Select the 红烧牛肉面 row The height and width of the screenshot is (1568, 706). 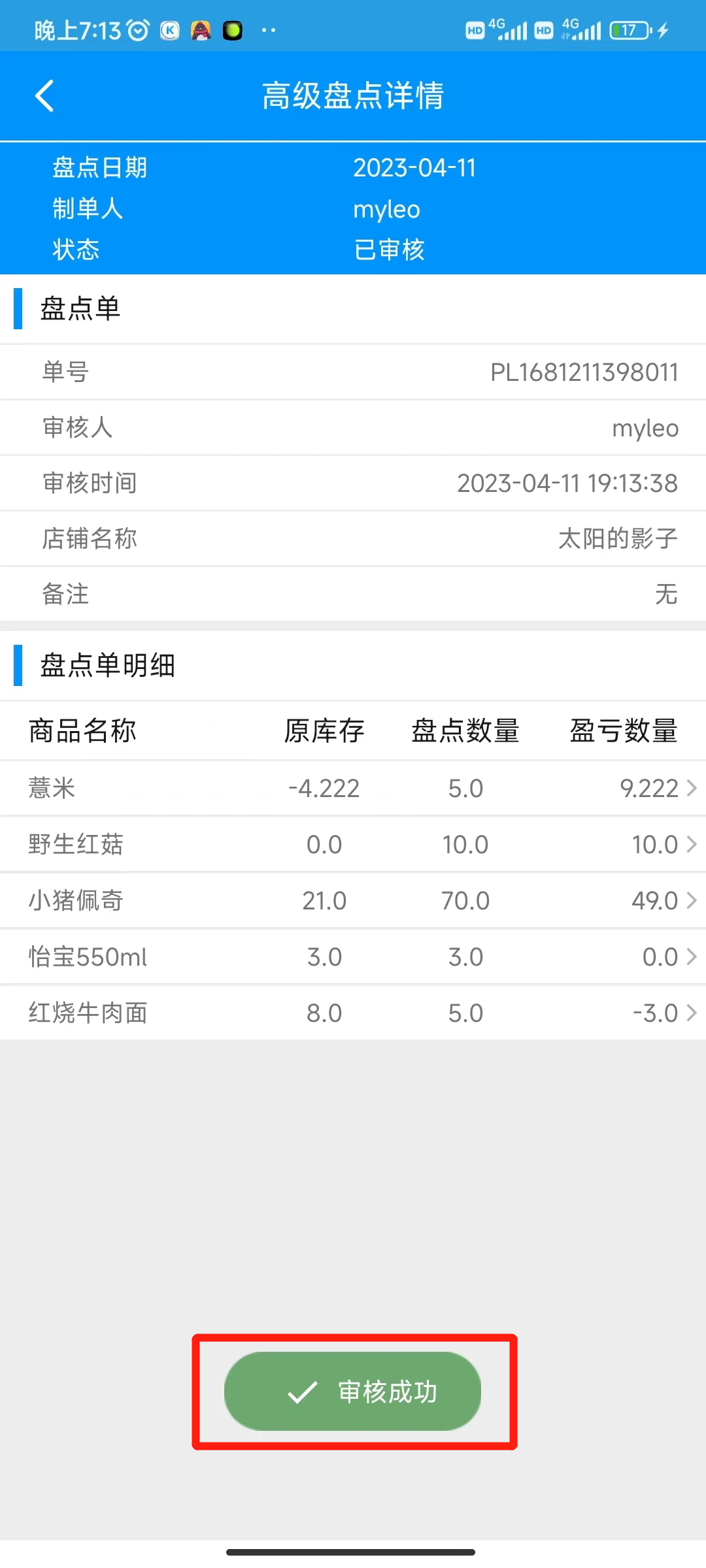point(353,1013)
